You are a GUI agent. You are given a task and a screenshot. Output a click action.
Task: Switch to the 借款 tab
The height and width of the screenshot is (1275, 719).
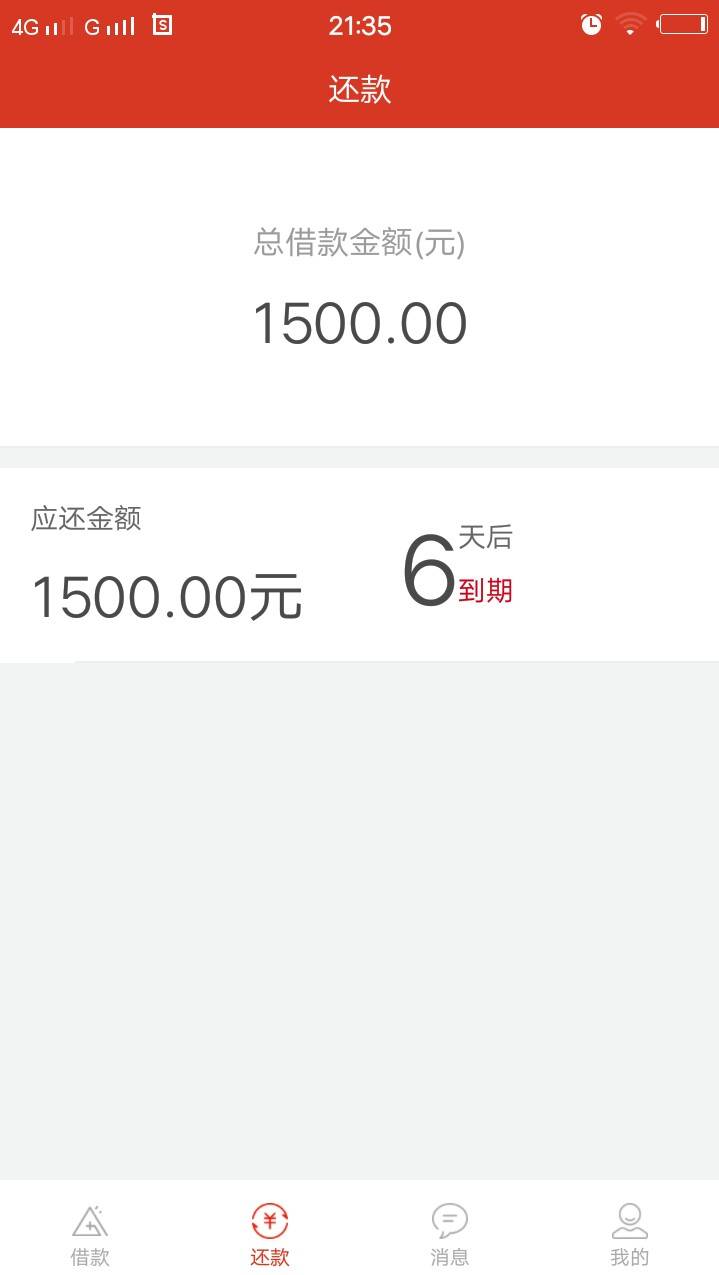(90, 1235)
